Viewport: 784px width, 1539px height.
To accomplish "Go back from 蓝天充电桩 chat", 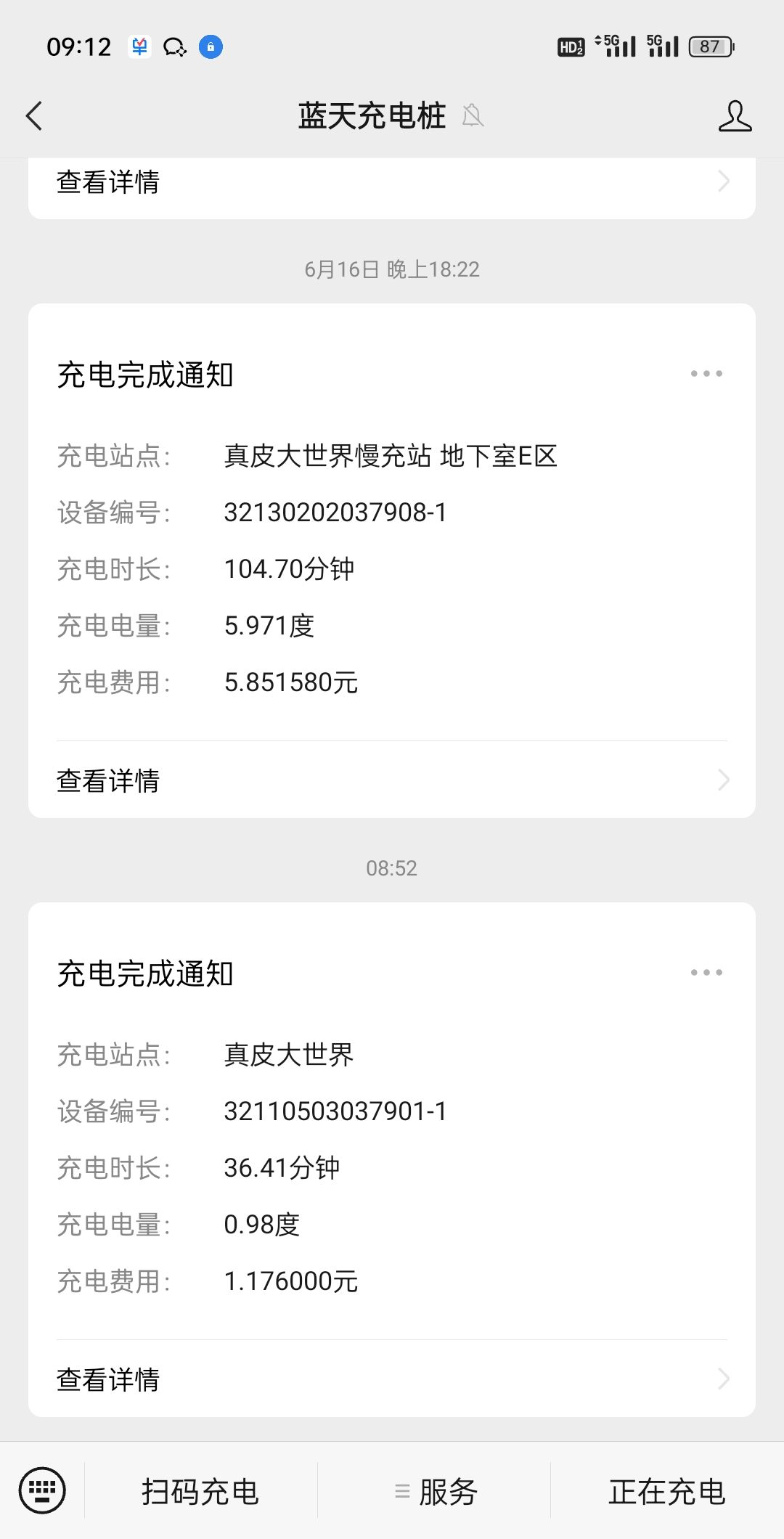I will point(34,116).
